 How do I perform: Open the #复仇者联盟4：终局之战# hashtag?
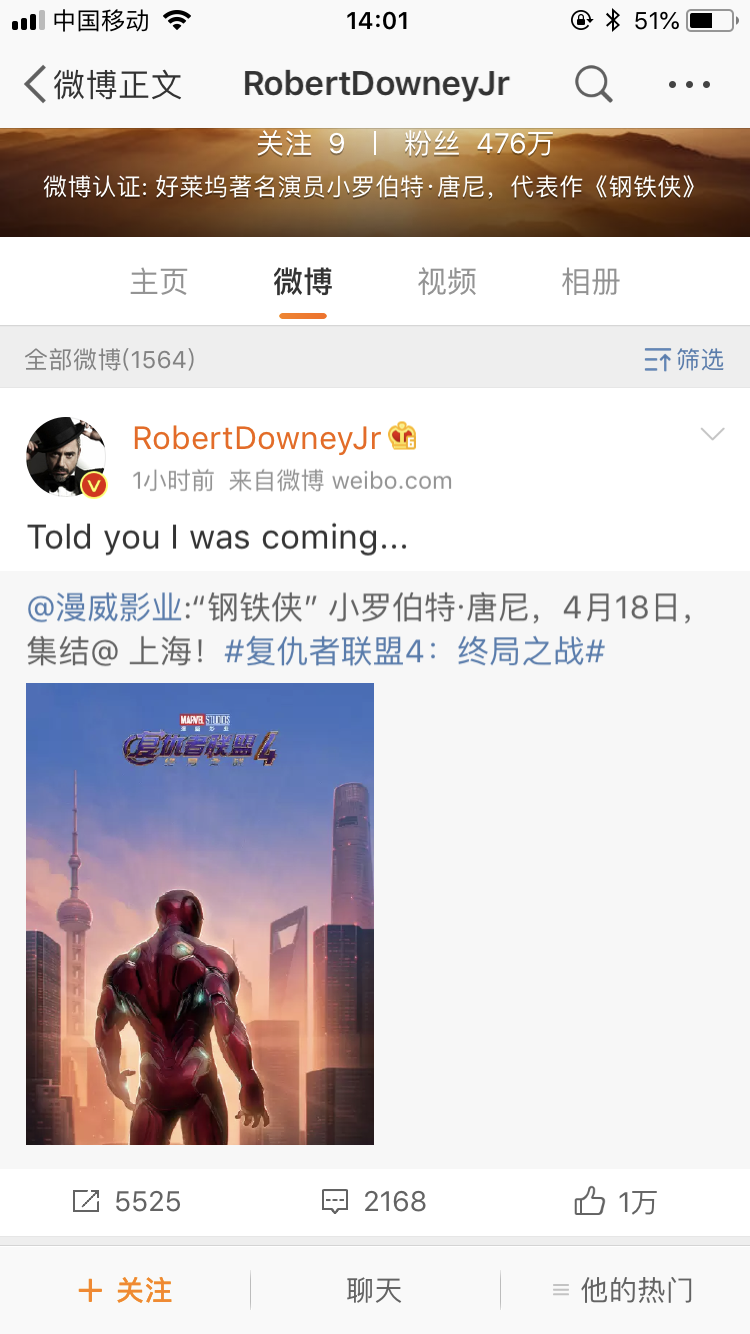[414, 652]
